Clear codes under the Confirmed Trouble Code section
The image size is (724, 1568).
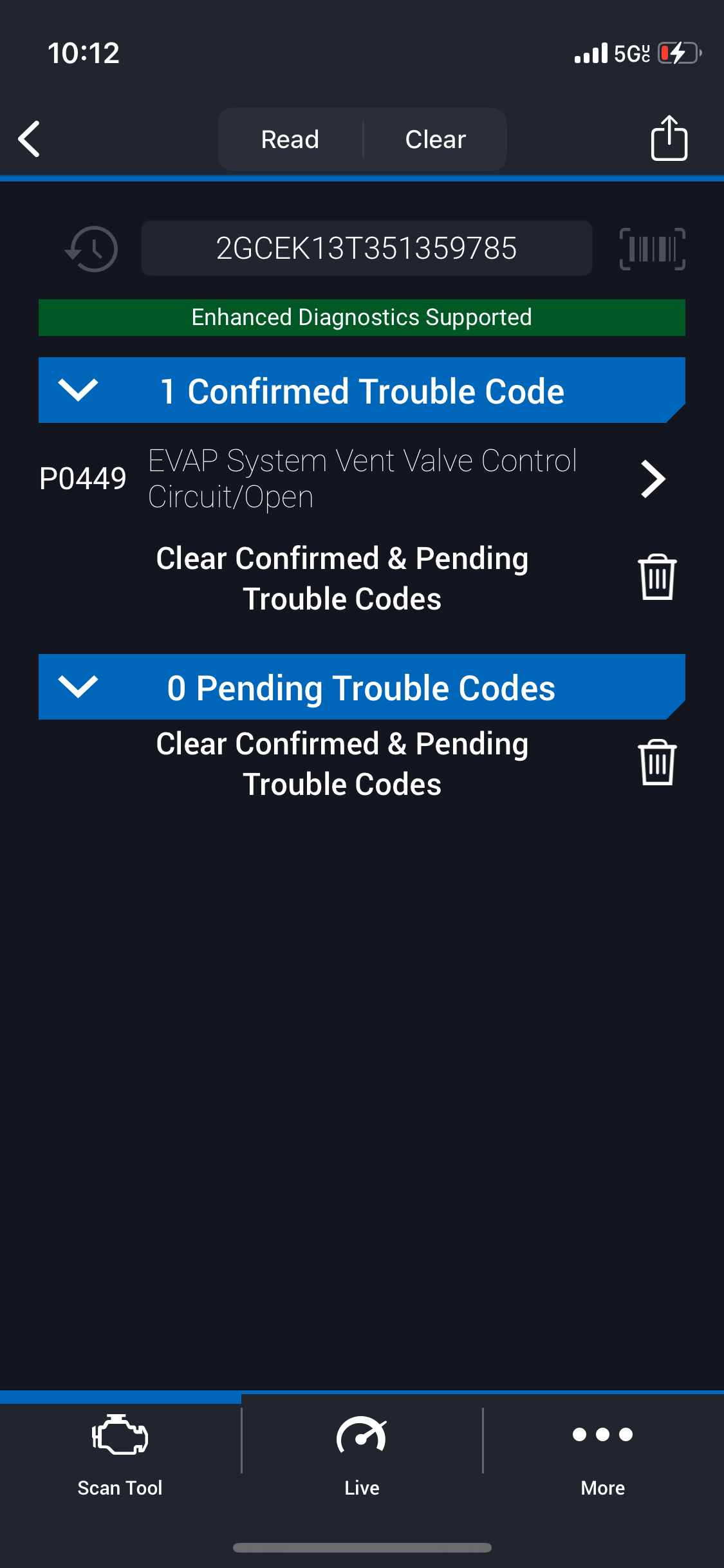[656, 577]
